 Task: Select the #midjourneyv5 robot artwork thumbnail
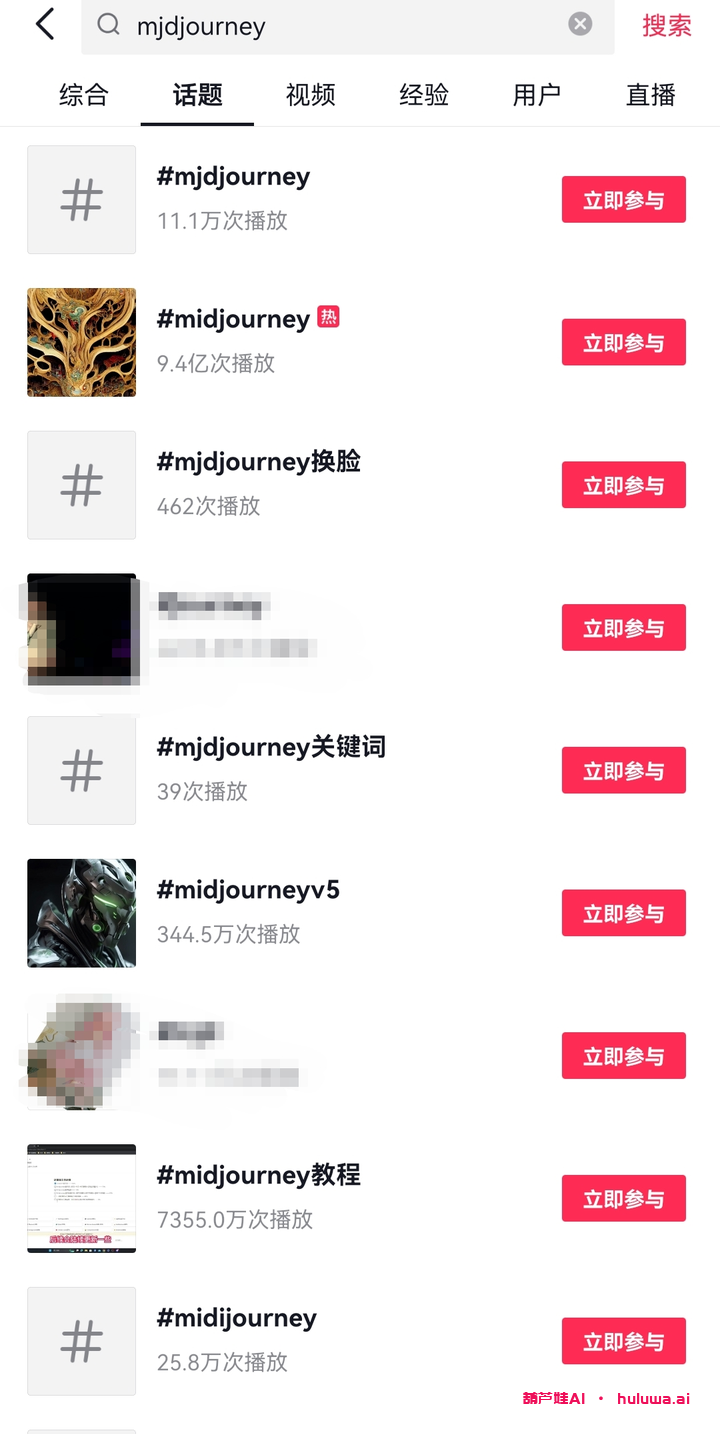click(81, 912)
